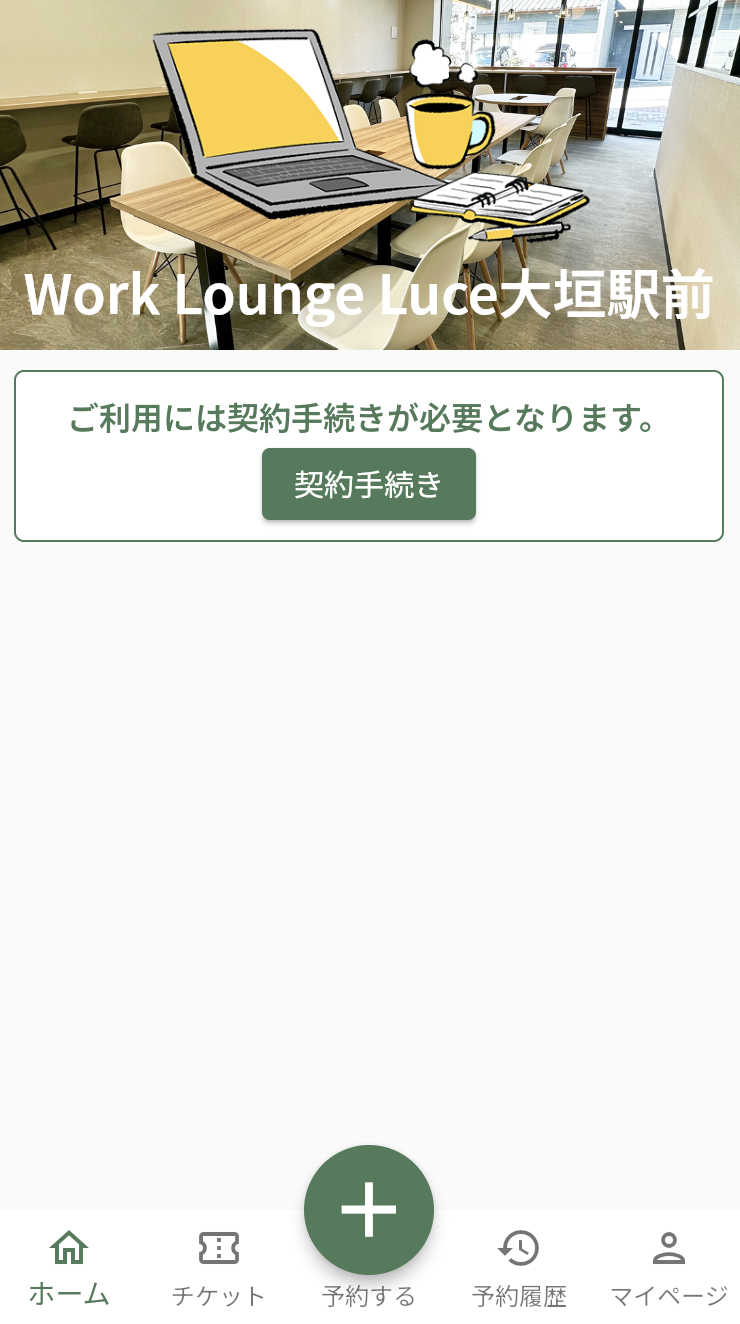Viewport: 740px width, 1324px height.
Task: Switch to the チケット tab
Action: 218,1268
